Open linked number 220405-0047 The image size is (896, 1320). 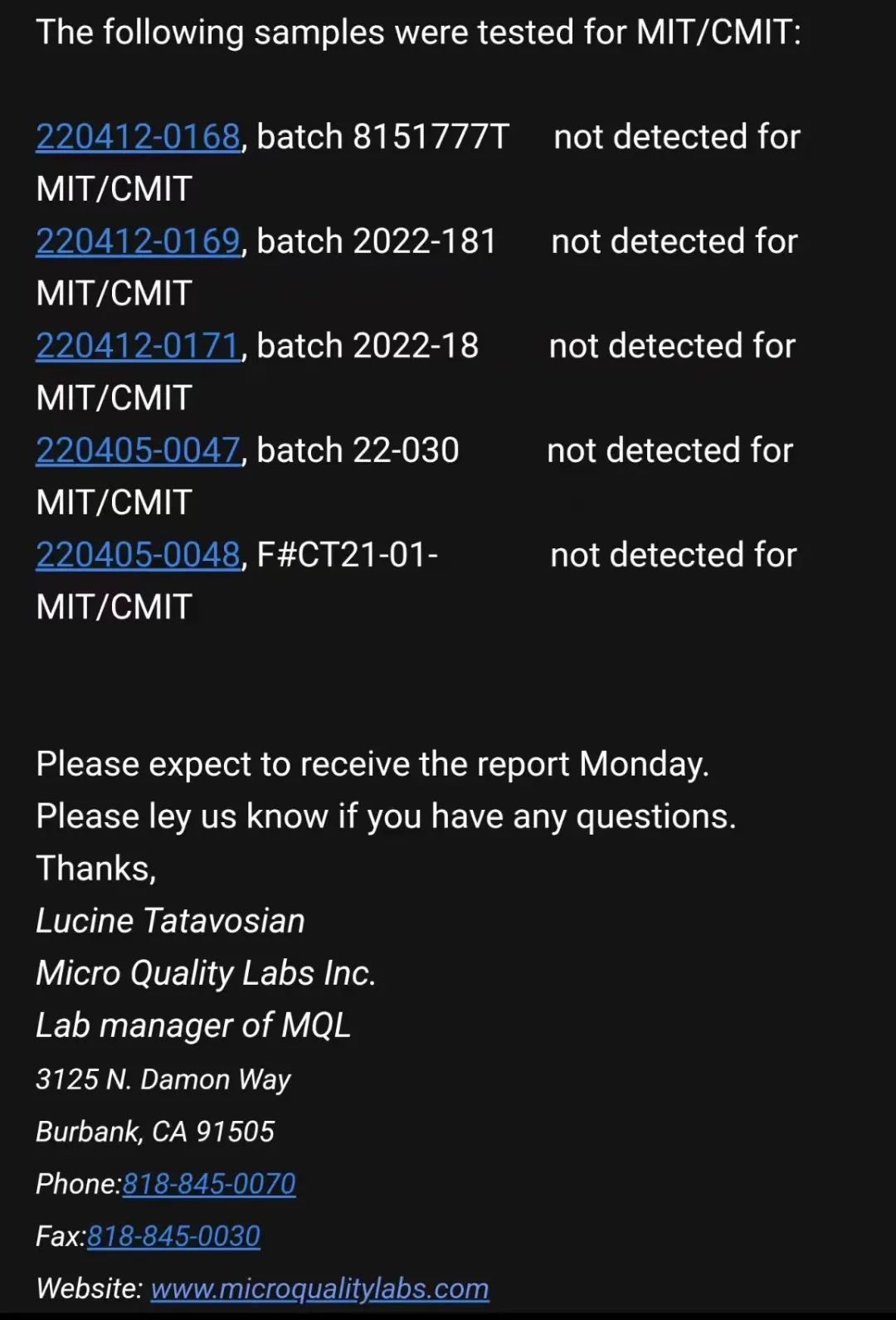(x=138, y=451)
